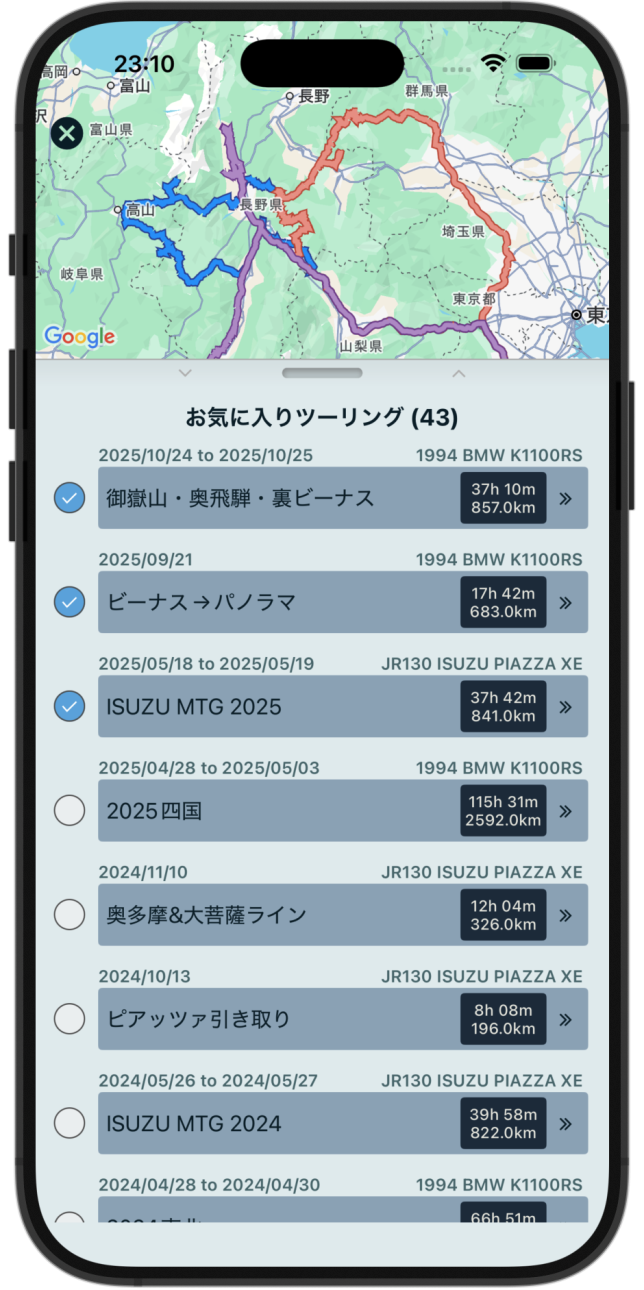Image resolution: width=644 pixels, height=1290 pixels.
Task: Check the ISUZU MTG 2024 tour
Action: tap(69, 1123)
